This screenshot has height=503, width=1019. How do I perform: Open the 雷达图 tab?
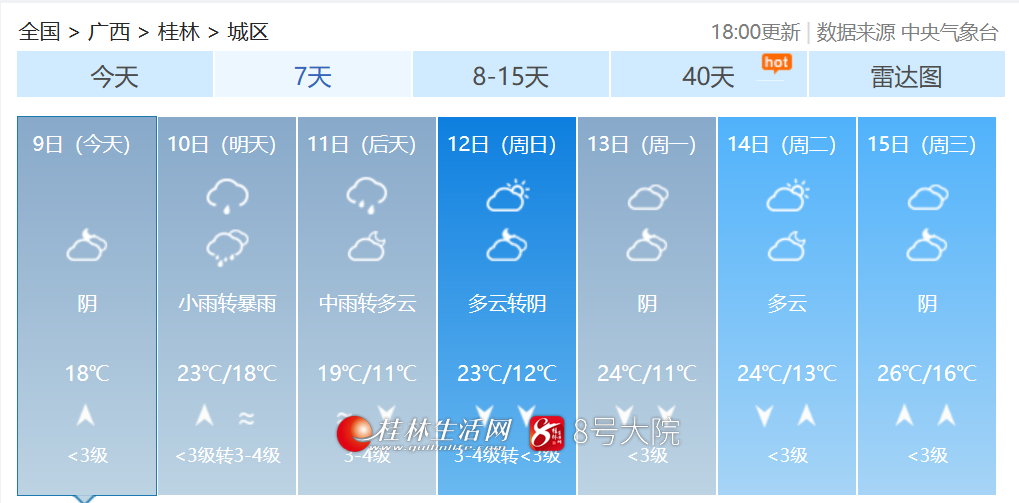pyautogui.click(x=906, y=76)
